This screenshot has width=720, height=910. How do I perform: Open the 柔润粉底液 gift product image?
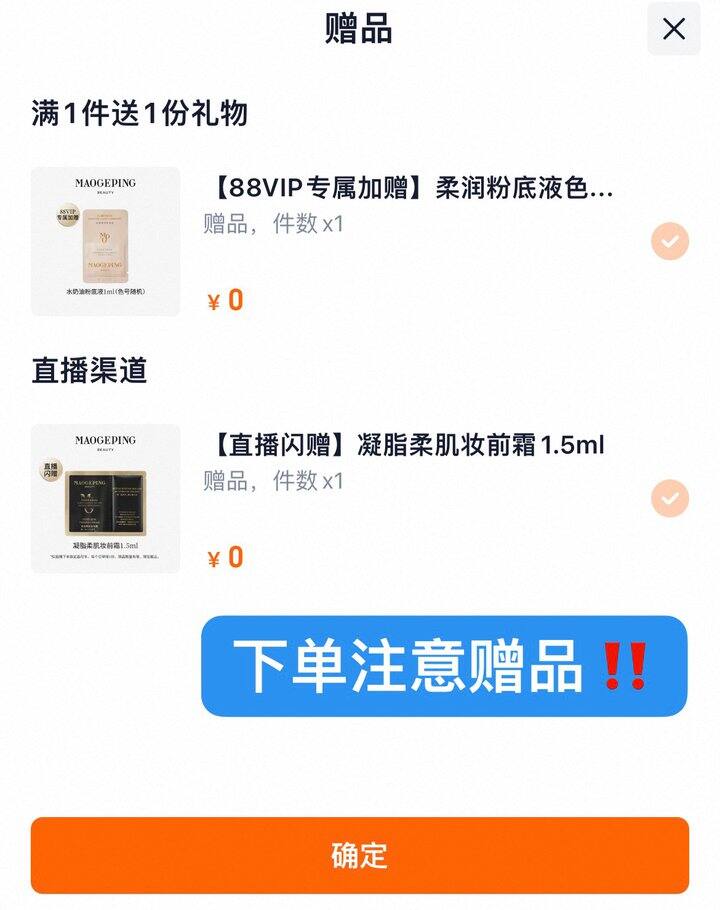pos(106,241)
